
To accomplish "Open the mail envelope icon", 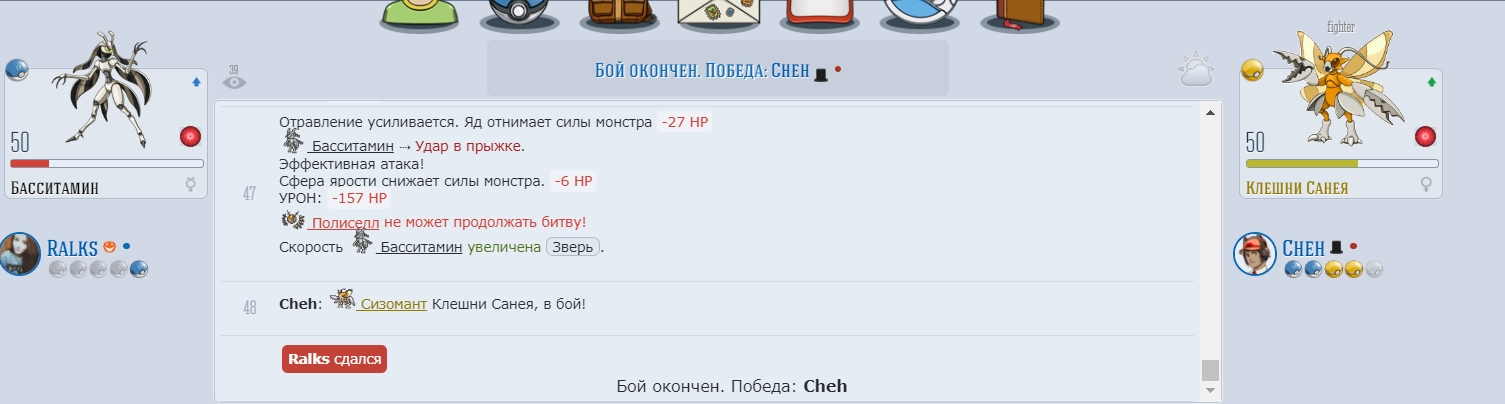I will tap(718, 13).
